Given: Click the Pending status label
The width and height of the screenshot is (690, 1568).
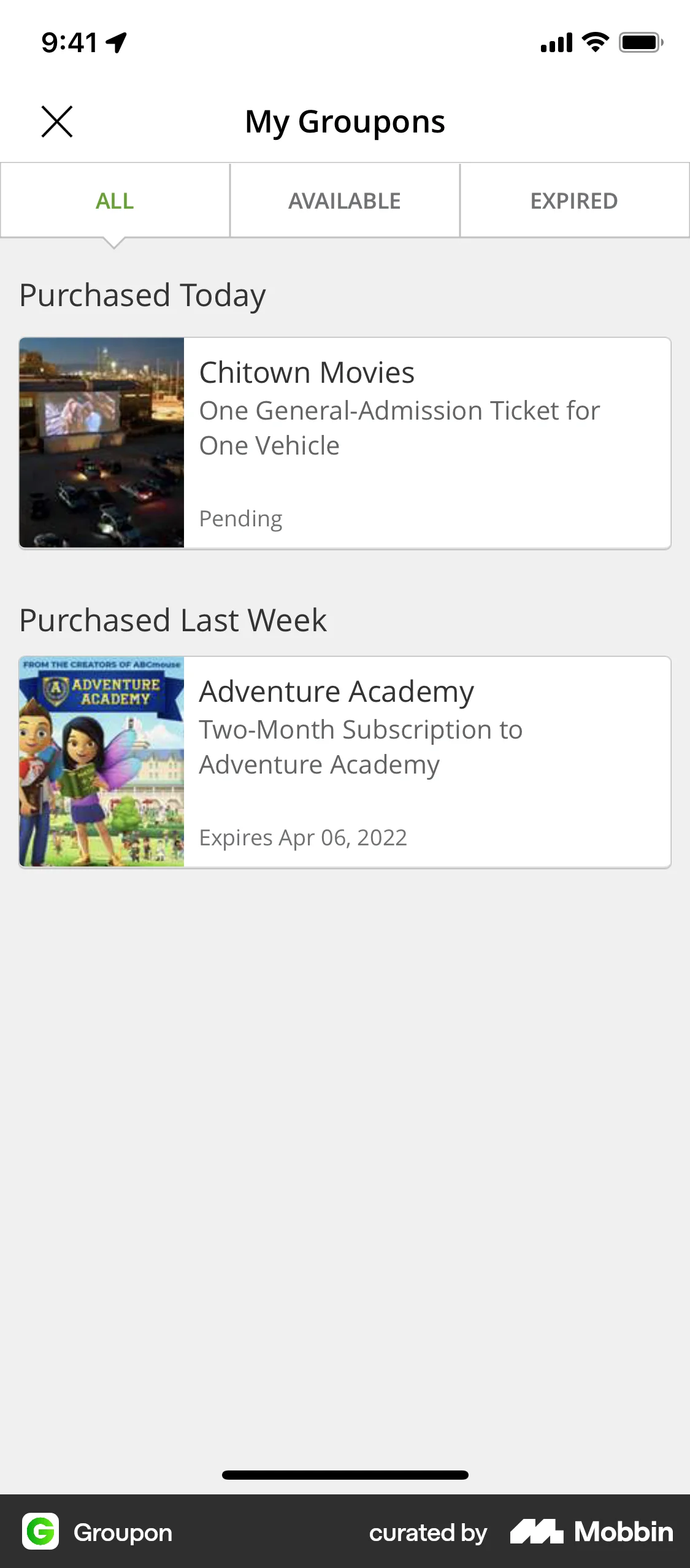Looking at the screenshot, I should [240, 518].
